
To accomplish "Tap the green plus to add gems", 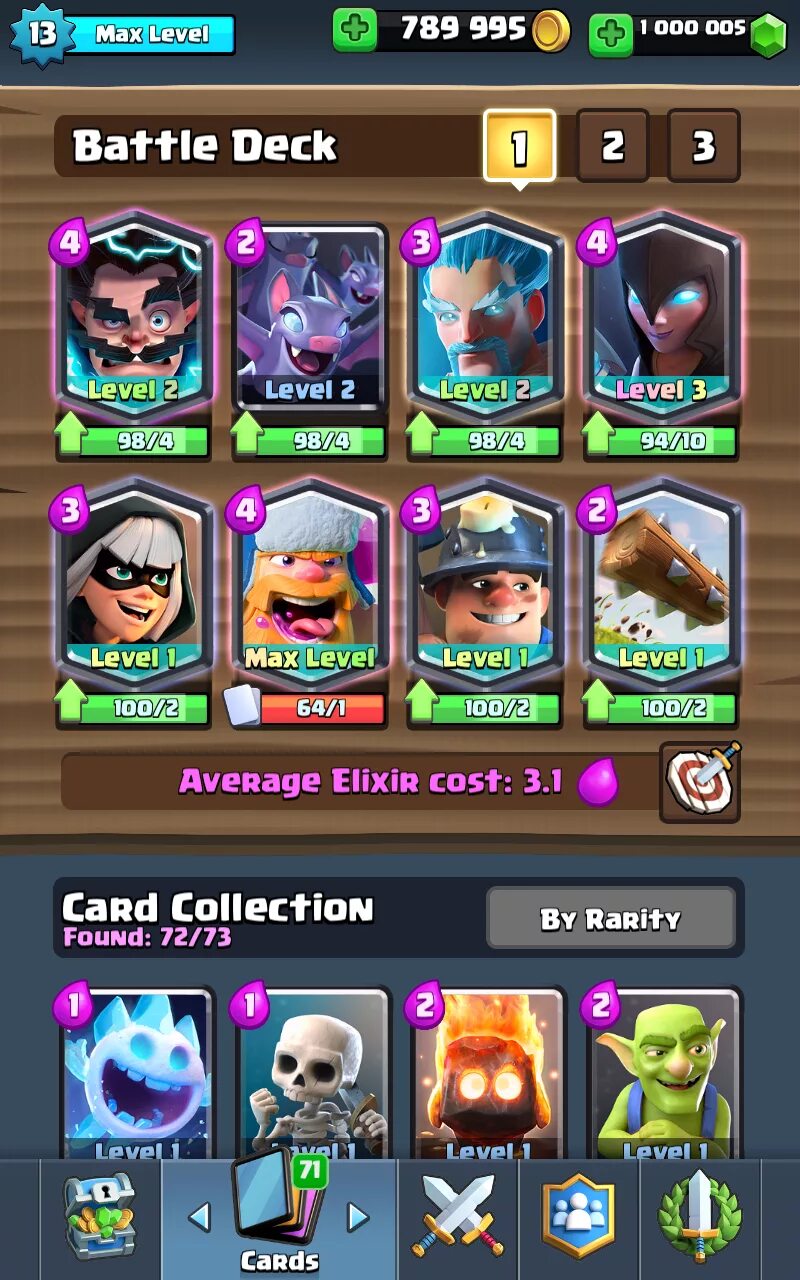I will pyautogui.click(x=611, y=35).
